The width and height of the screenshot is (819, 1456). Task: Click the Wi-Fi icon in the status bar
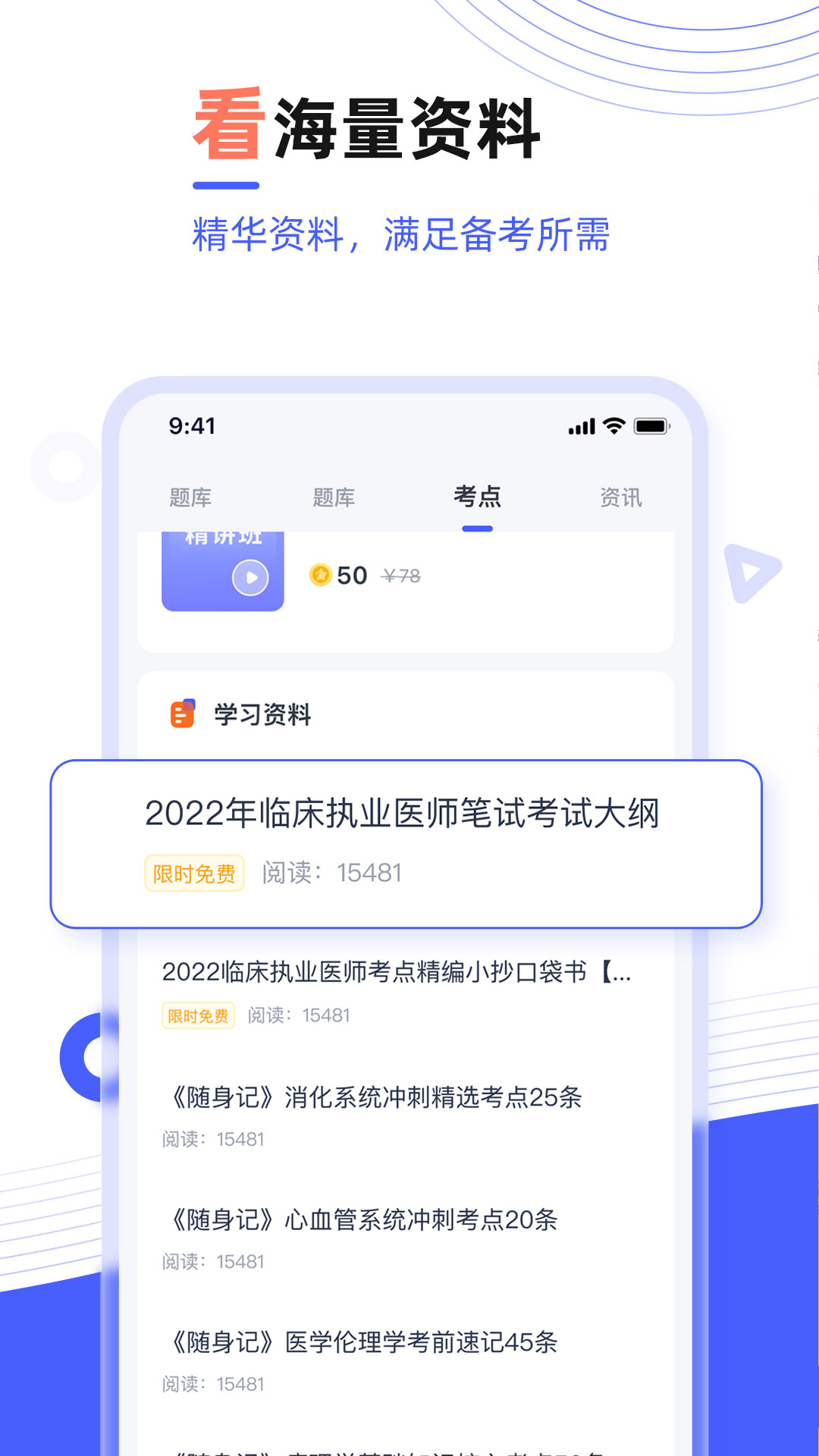tap(616, 426)
